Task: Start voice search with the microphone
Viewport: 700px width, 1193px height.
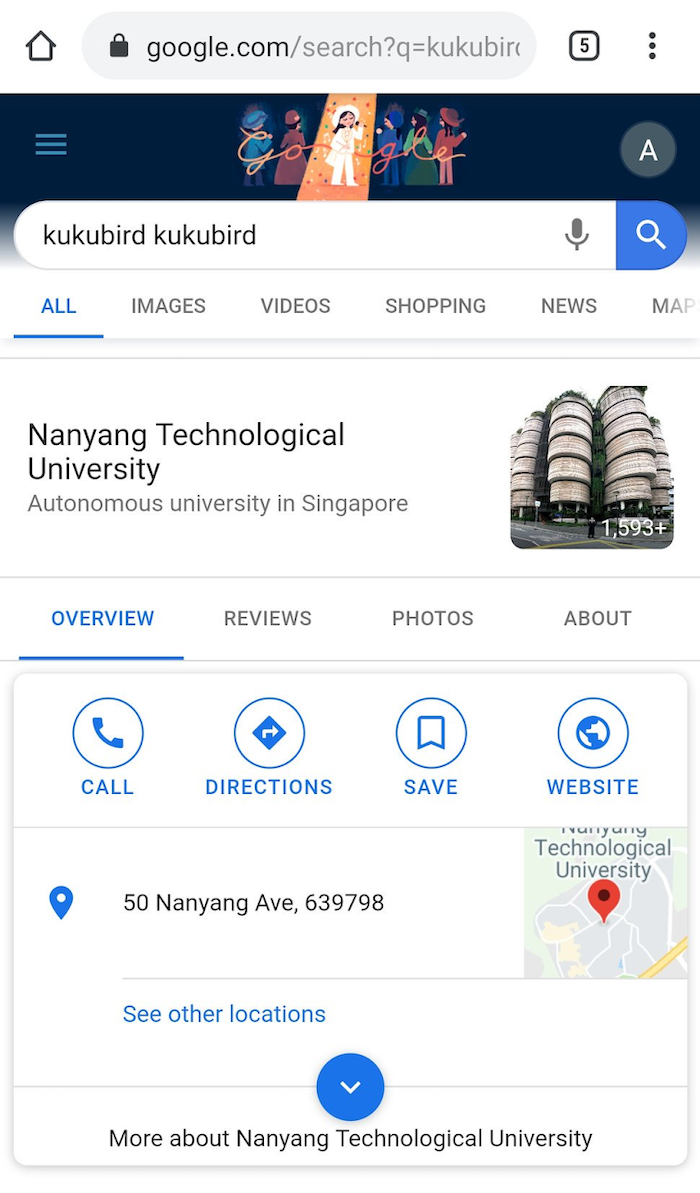Action: [577, 235]
